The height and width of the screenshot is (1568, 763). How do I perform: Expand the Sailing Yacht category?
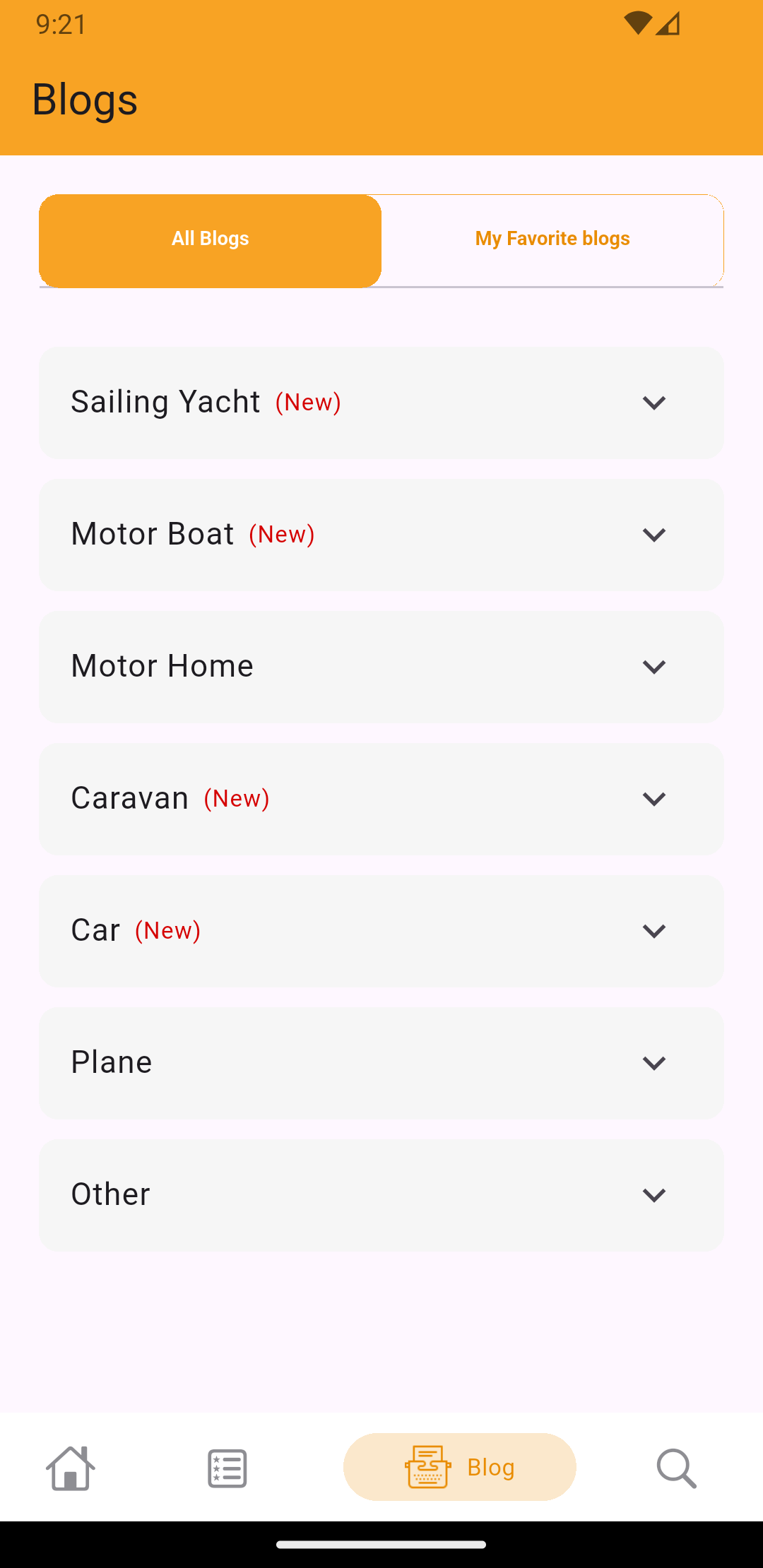tap(381, 403)
